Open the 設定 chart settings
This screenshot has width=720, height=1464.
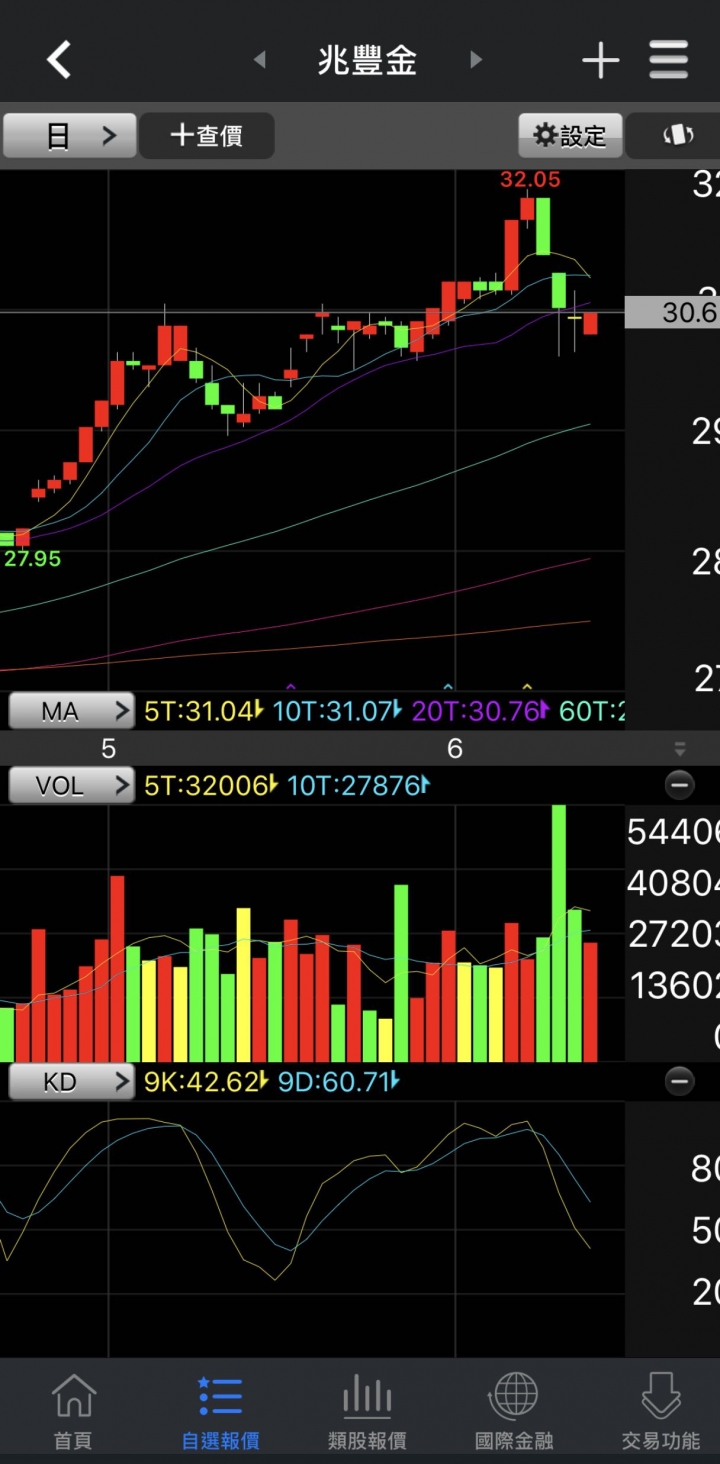[570, 135]
